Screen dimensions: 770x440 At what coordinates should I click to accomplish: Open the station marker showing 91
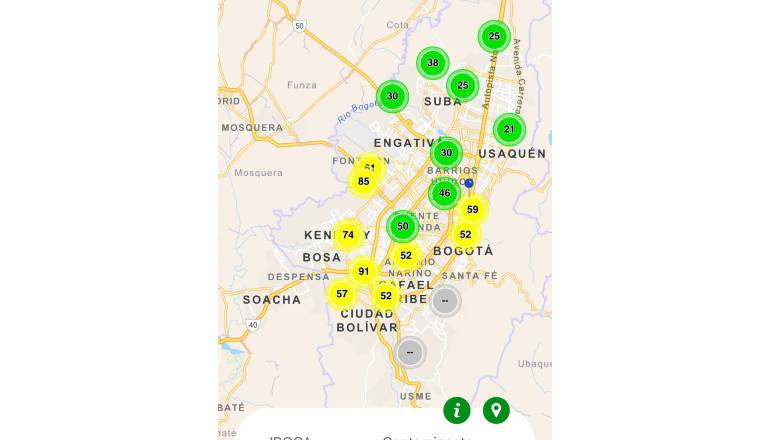coord(363,271)
